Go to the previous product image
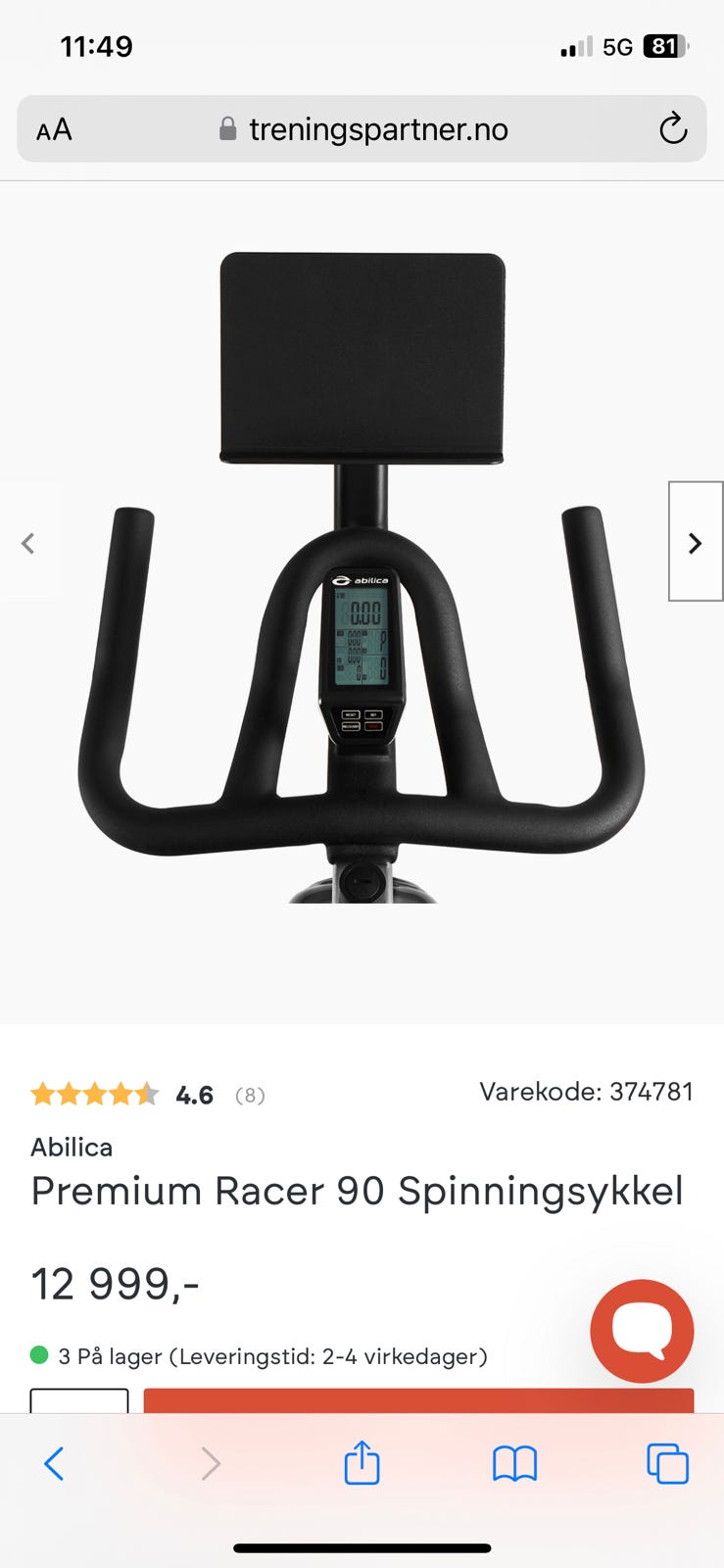The image size is (724, 1568). [x=28, y=542]
